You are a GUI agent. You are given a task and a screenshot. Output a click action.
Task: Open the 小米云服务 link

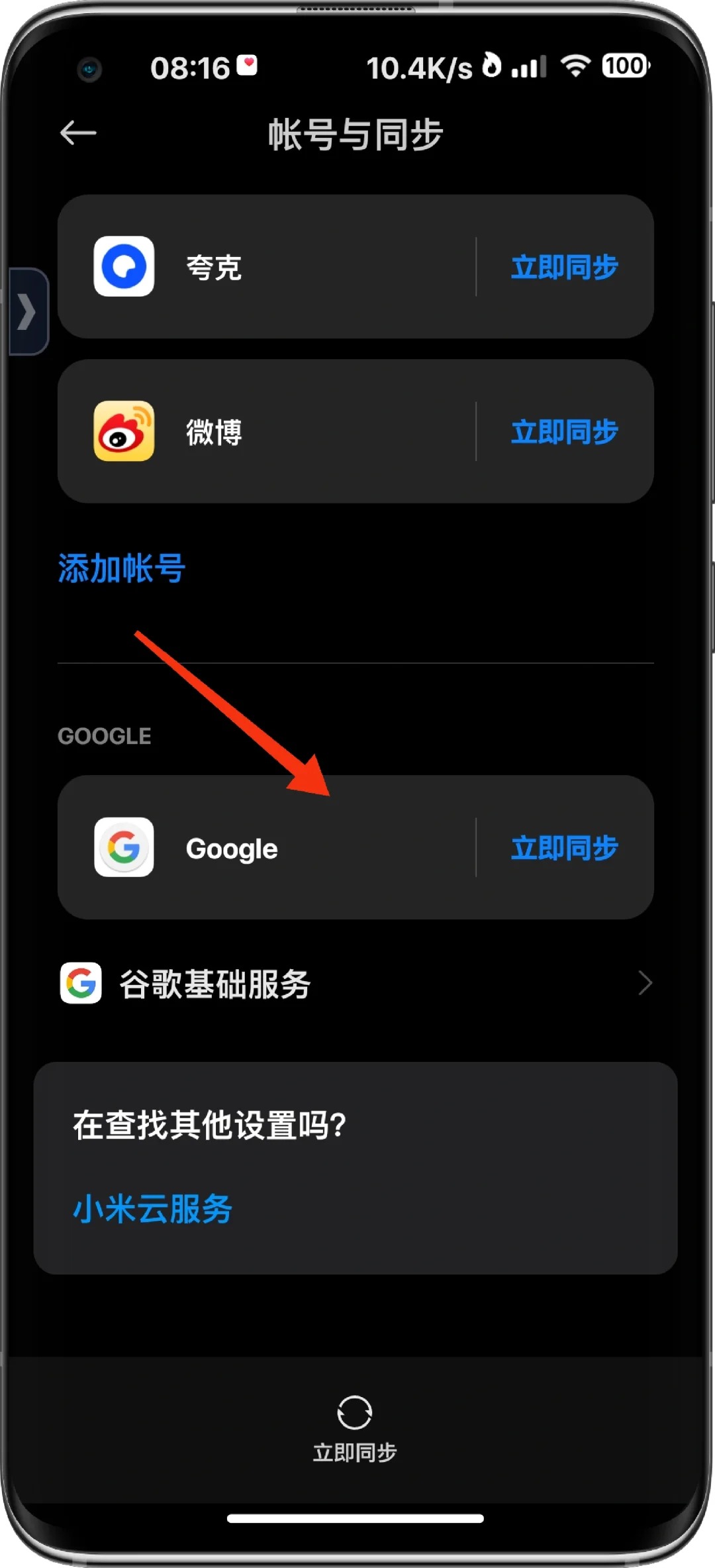(x=153, y=1209)
